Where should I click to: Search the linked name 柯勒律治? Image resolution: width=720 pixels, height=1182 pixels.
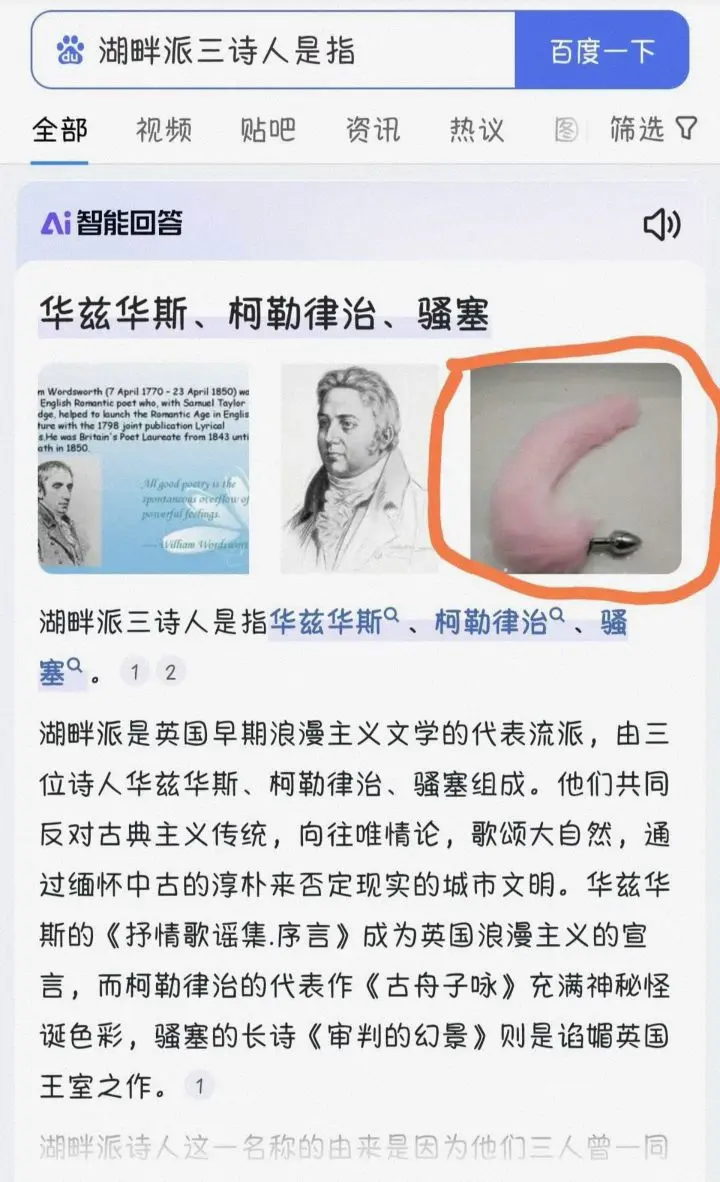(x=492, y=623)
